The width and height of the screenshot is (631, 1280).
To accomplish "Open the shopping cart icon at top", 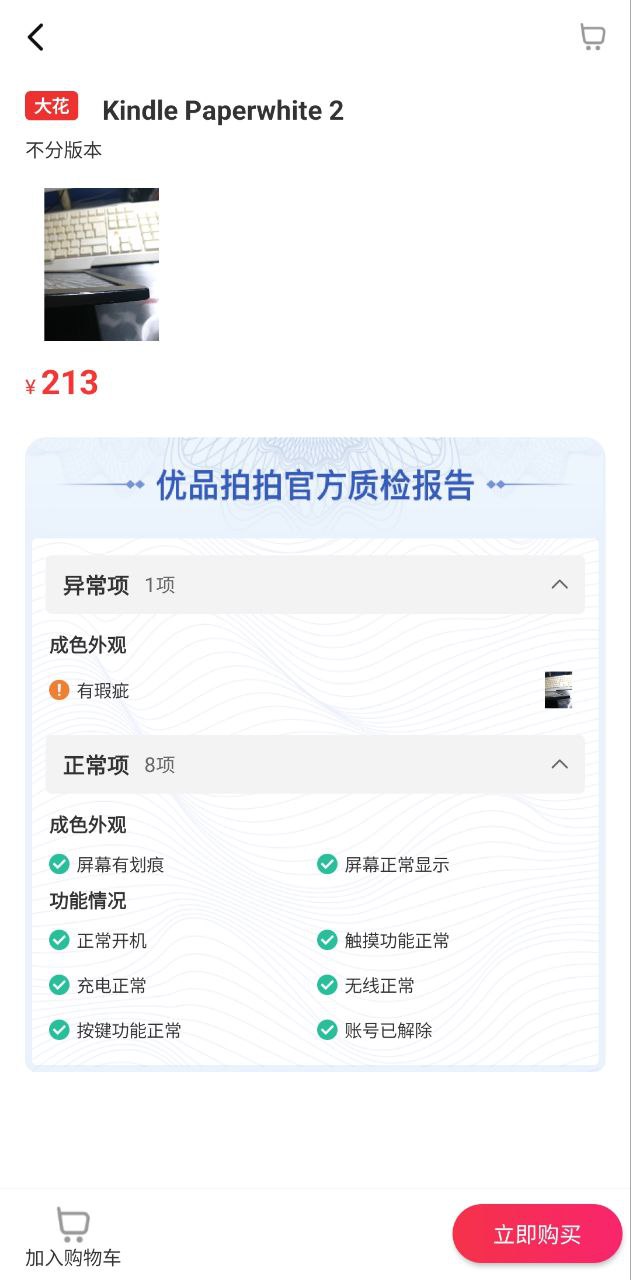I will click(x=592, y=38).
